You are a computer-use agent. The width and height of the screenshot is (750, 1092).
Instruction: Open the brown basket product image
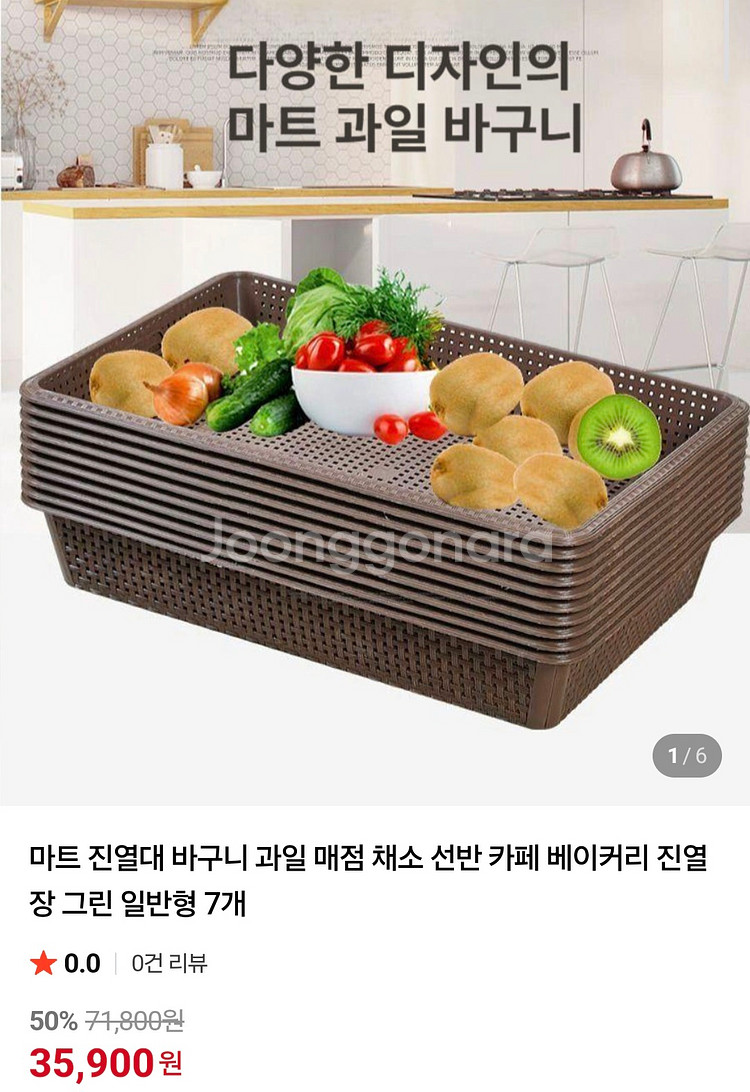375,403
